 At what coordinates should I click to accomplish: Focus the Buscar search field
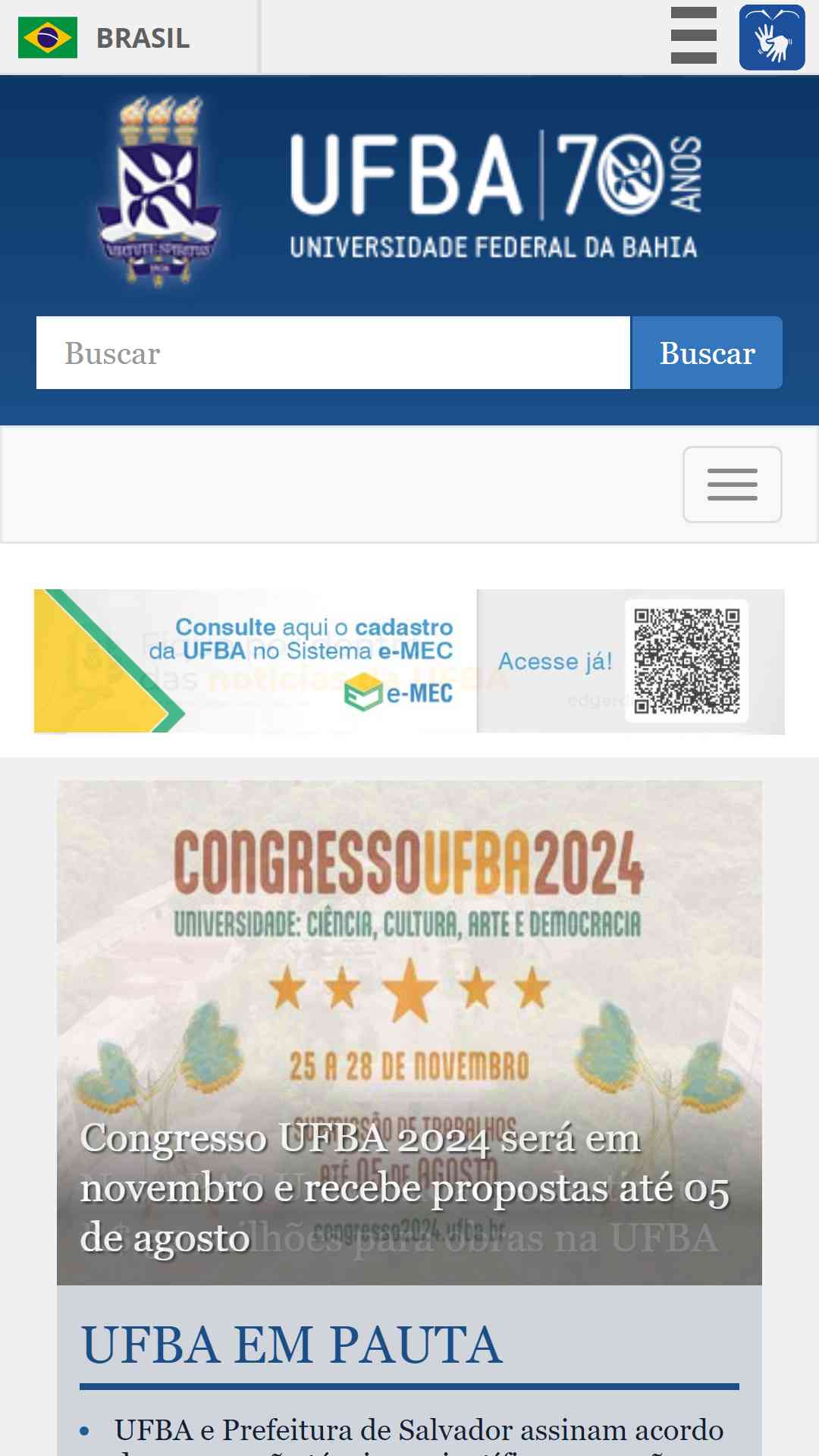click(333, 353)
